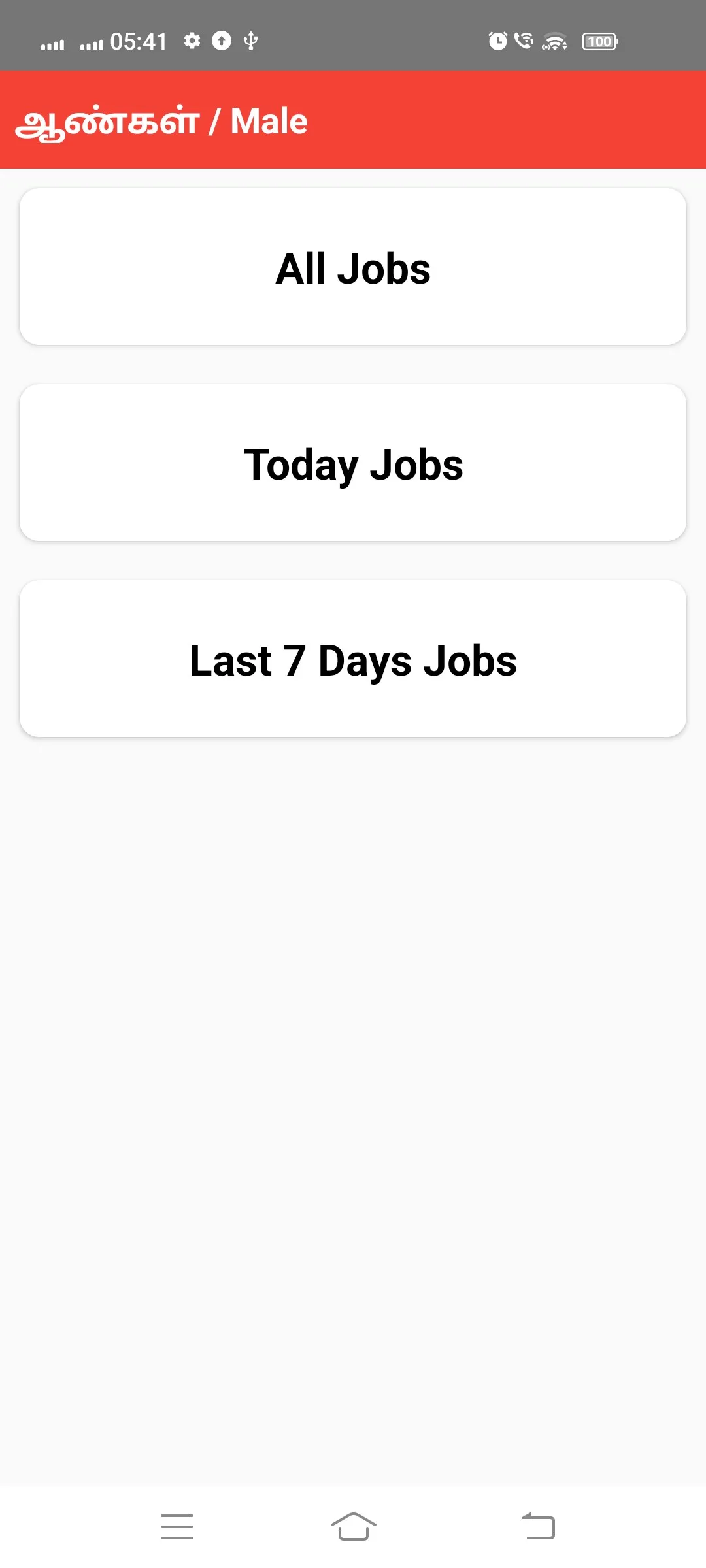Tap the home button at screen bottom

point(353,1527)
